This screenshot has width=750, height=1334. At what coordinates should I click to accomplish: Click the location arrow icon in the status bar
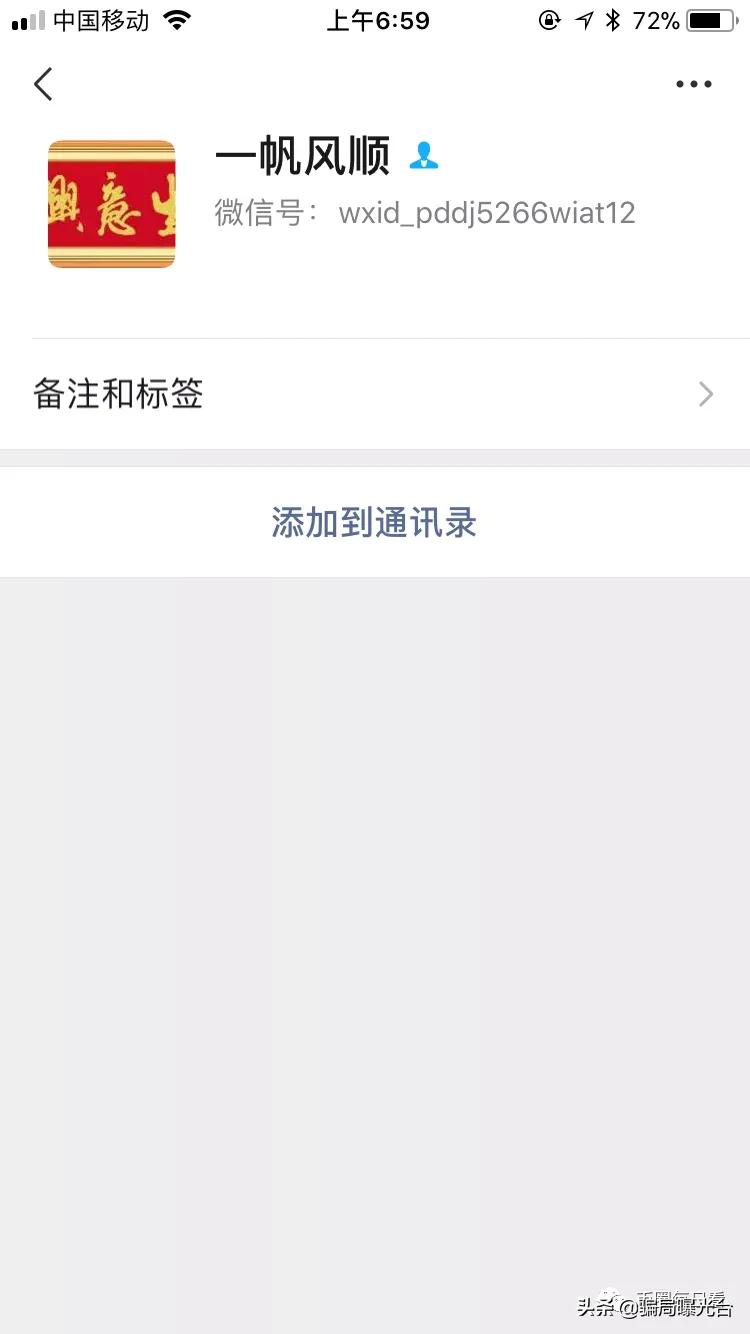coord(585,18)
